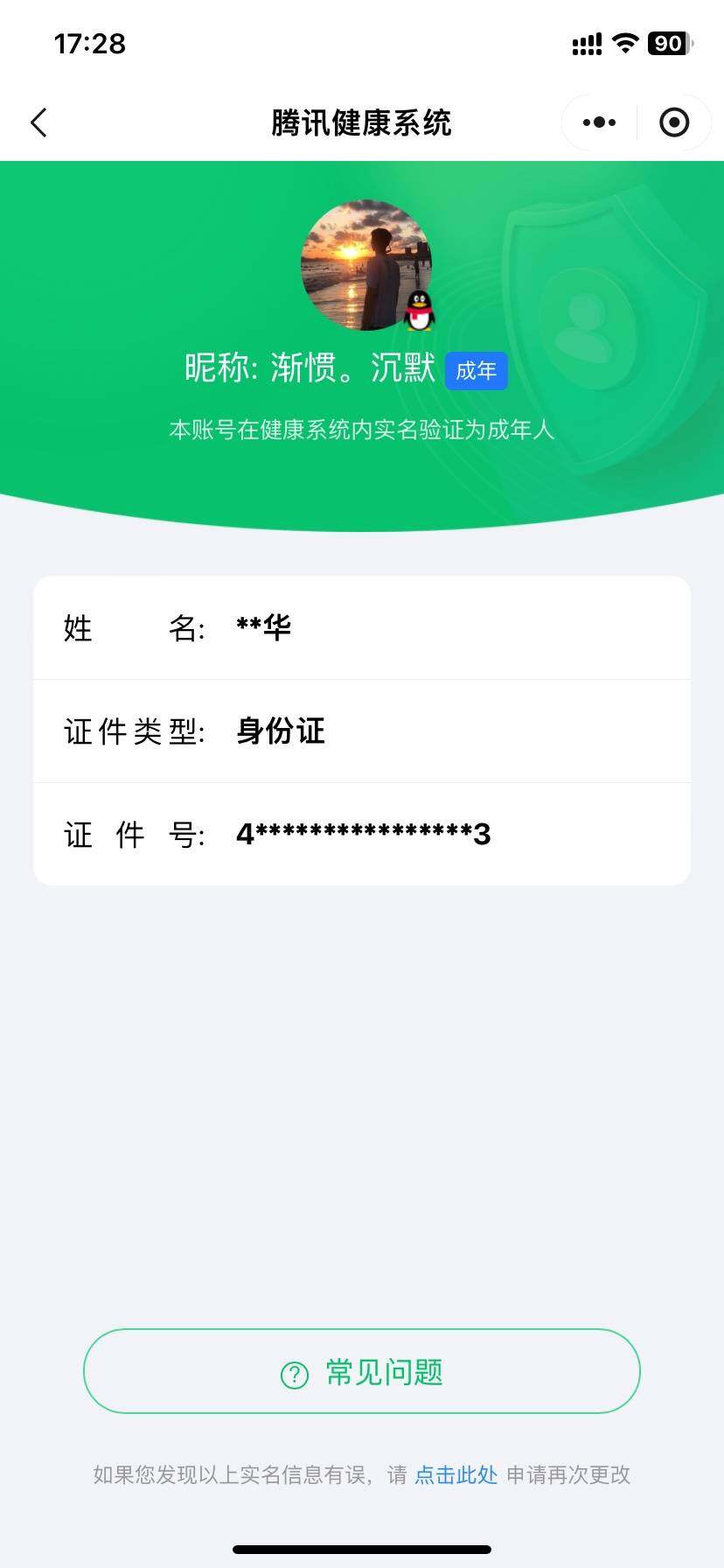Image resolution: width=724 pixels, height=1568 pixels.
Task: Expand the 证件类型 row details
Action: tap(362, 731)
